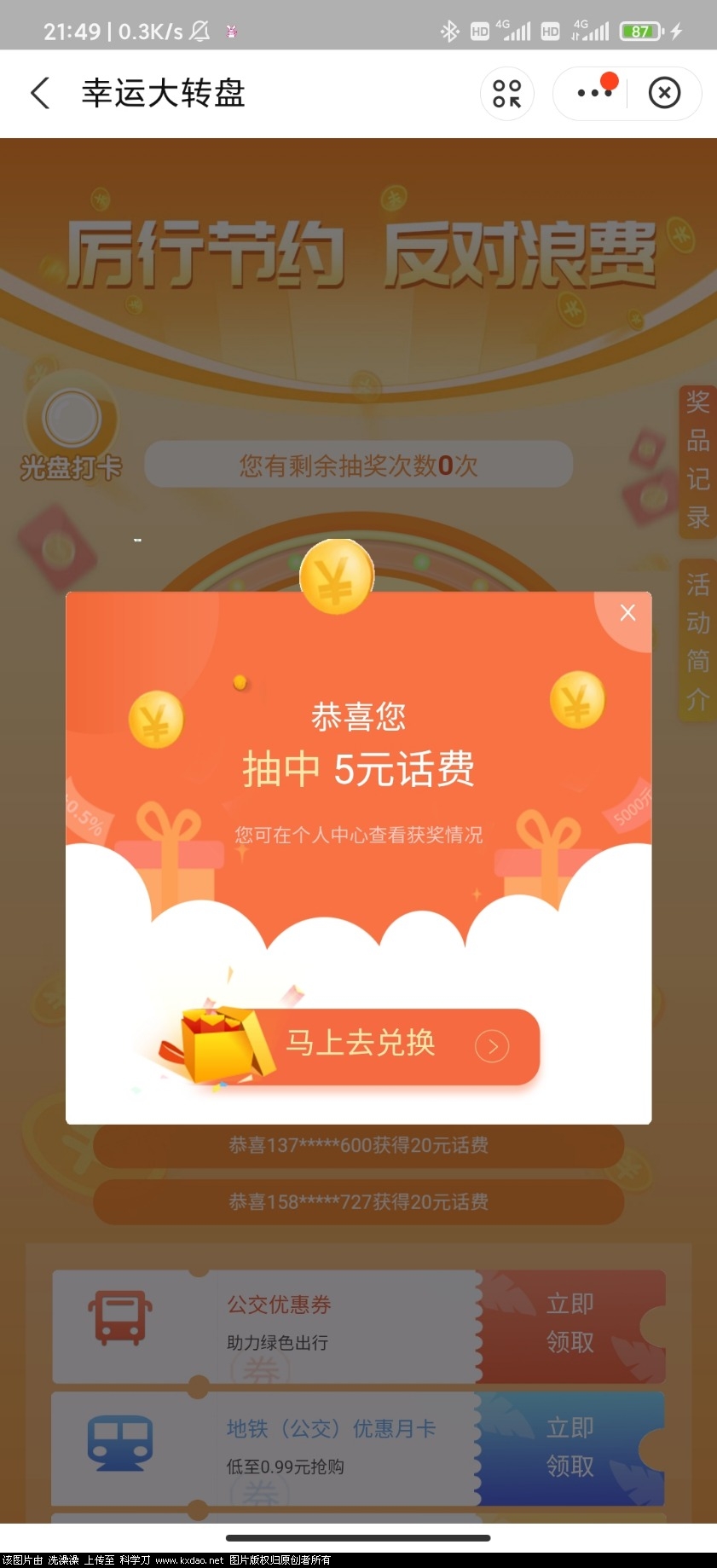Claim 地铁（公交）优惠月卡 via 立即领取
Image resolution: width=717 pixels, height=1568 pixels.
pos(570,1447)
